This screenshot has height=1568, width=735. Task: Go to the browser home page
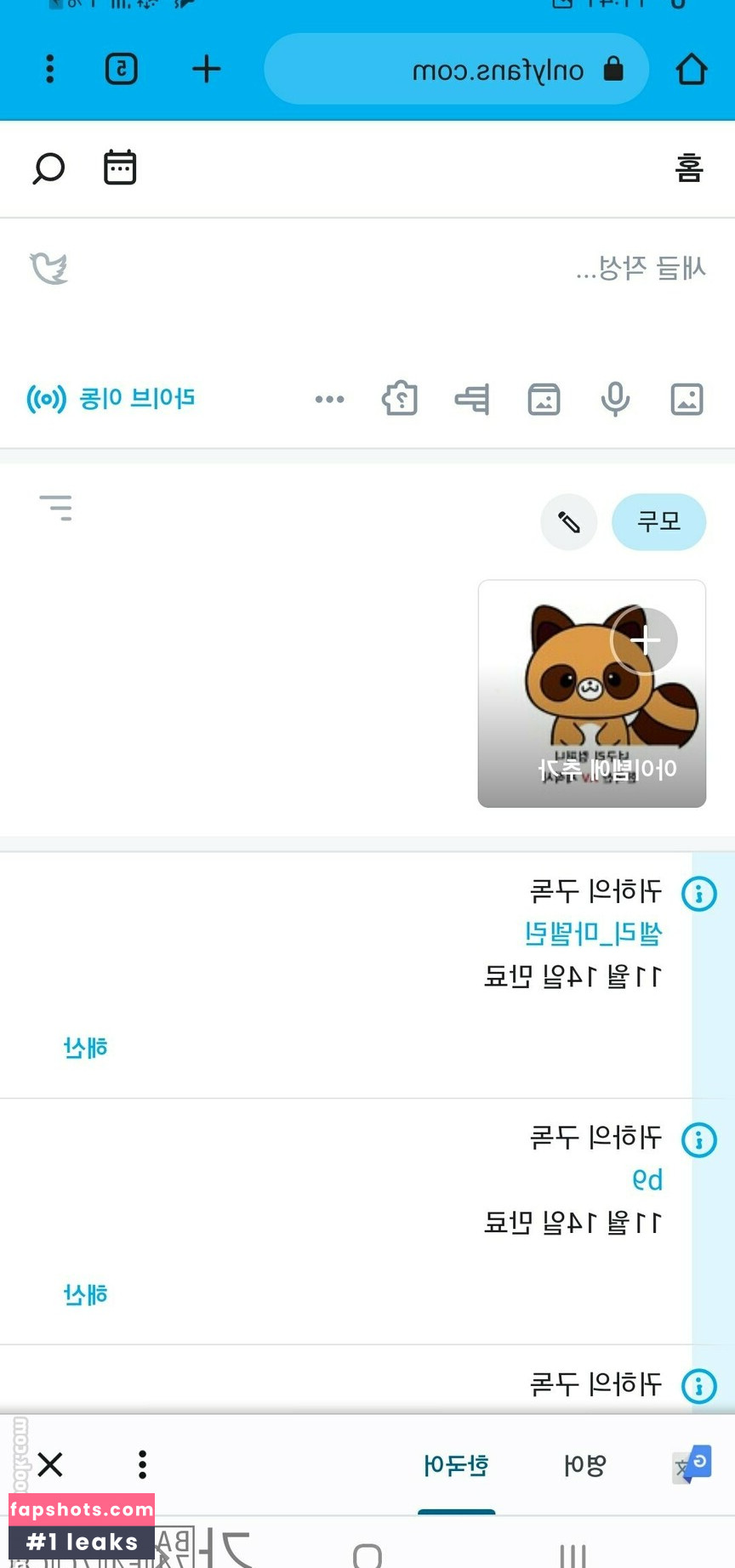(691, 69)
